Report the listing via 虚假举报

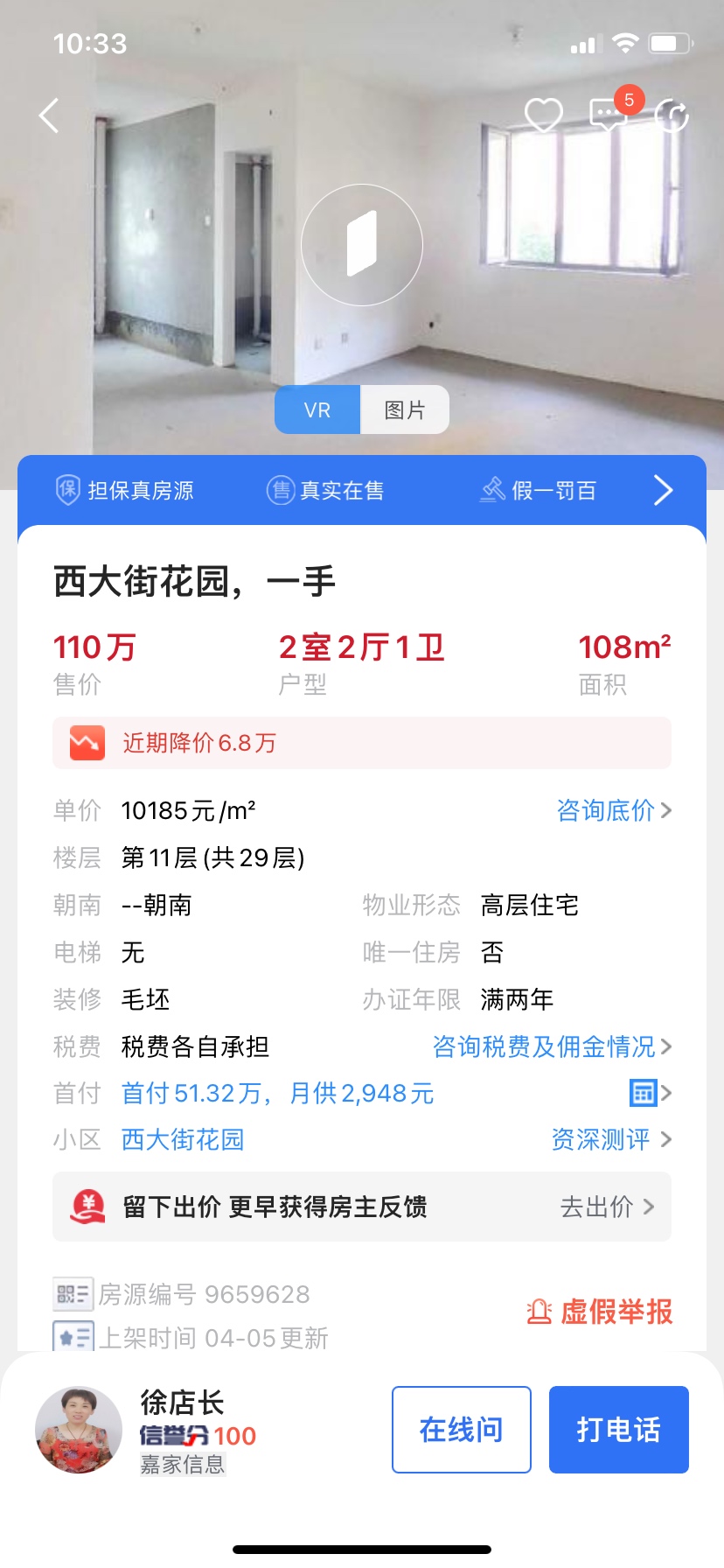pos(600,1312)
